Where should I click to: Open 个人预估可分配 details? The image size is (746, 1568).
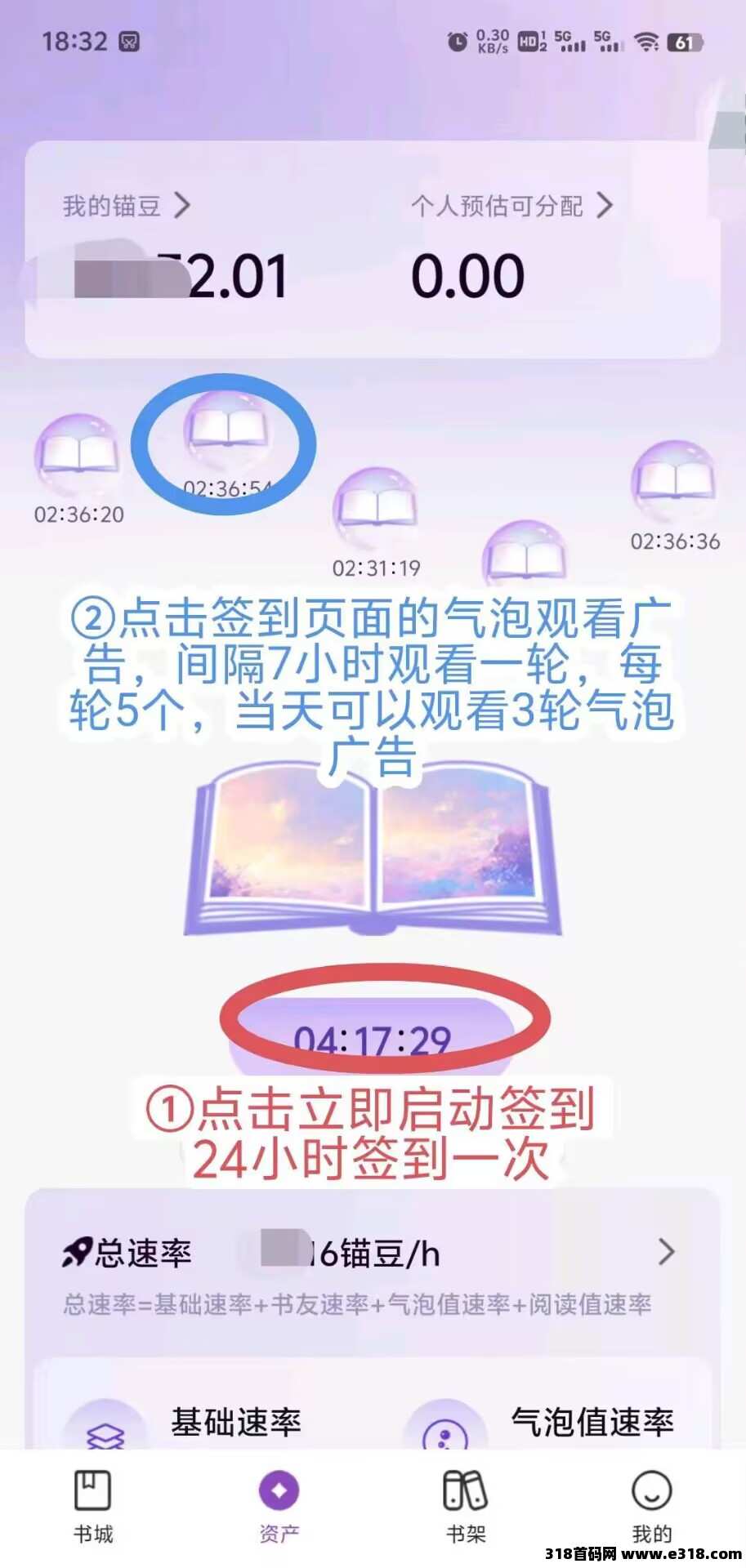pyautogui.click(x=511, y=206)
